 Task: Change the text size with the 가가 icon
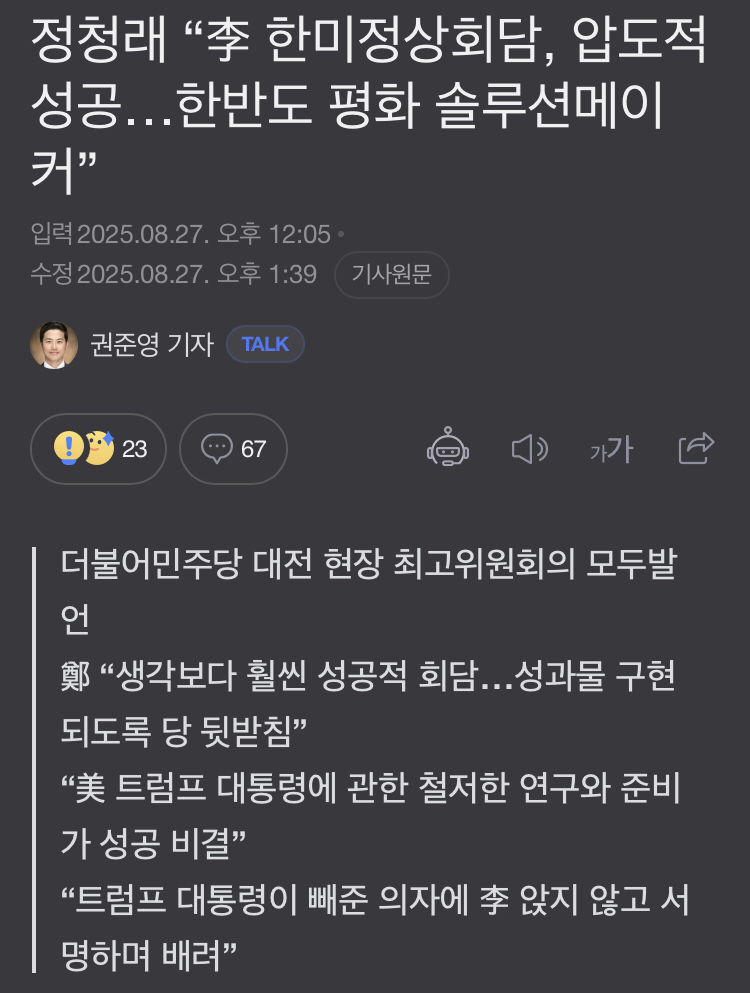point(611,449)
